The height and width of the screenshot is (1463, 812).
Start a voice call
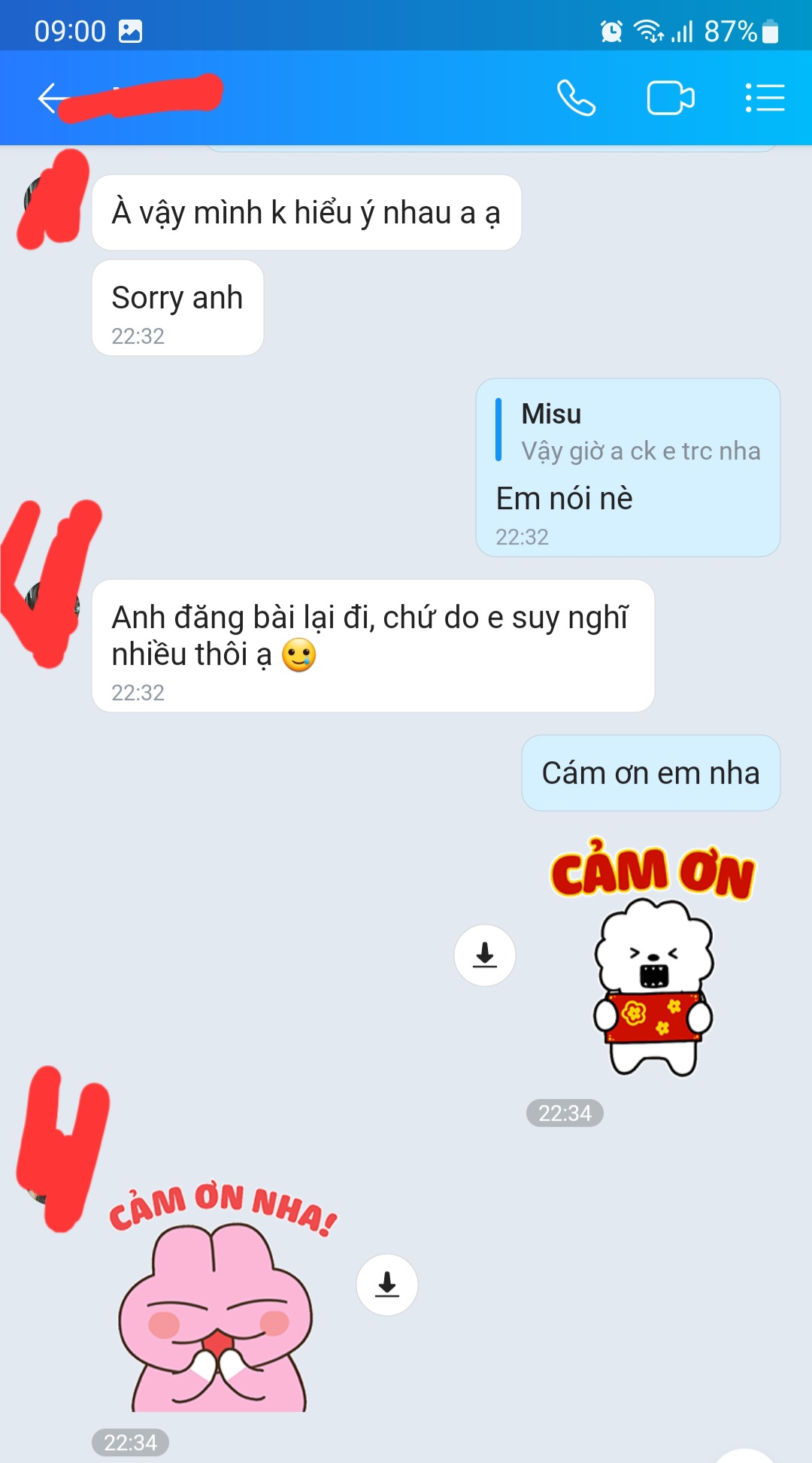tap(576, 98)
